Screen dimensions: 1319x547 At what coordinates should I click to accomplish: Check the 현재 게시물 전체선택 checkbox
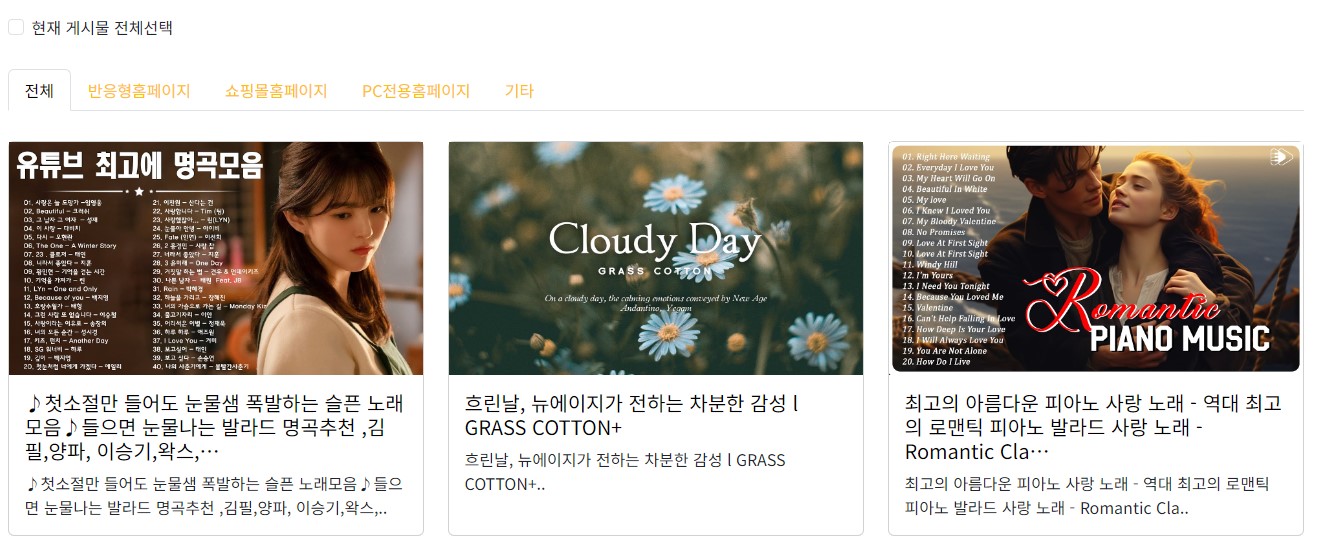tap(16, 27)
